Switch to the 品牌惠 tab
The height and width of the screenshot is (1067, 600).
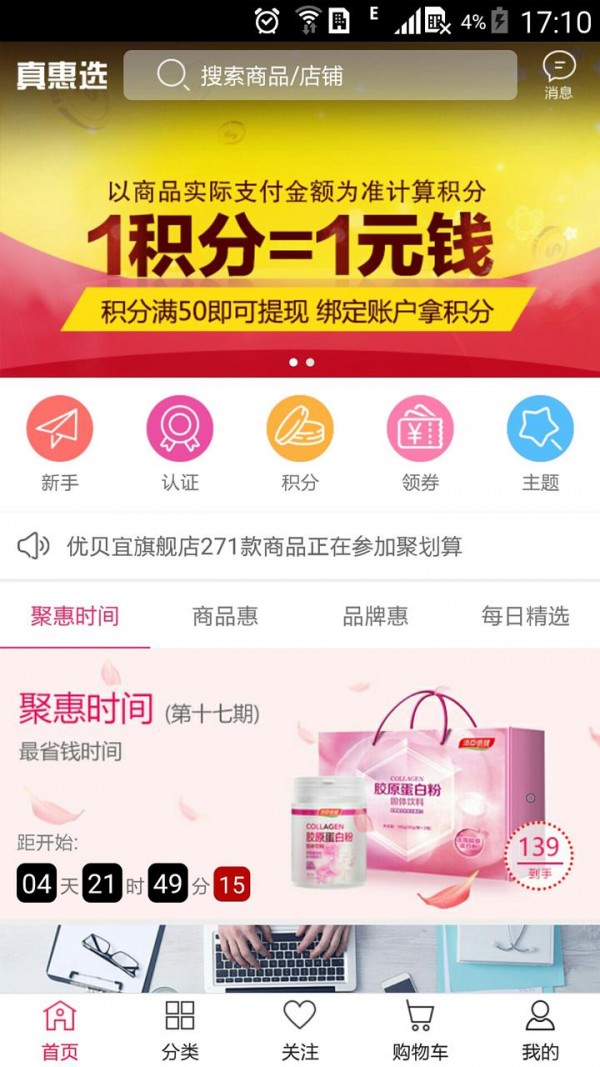pos(375,616)
